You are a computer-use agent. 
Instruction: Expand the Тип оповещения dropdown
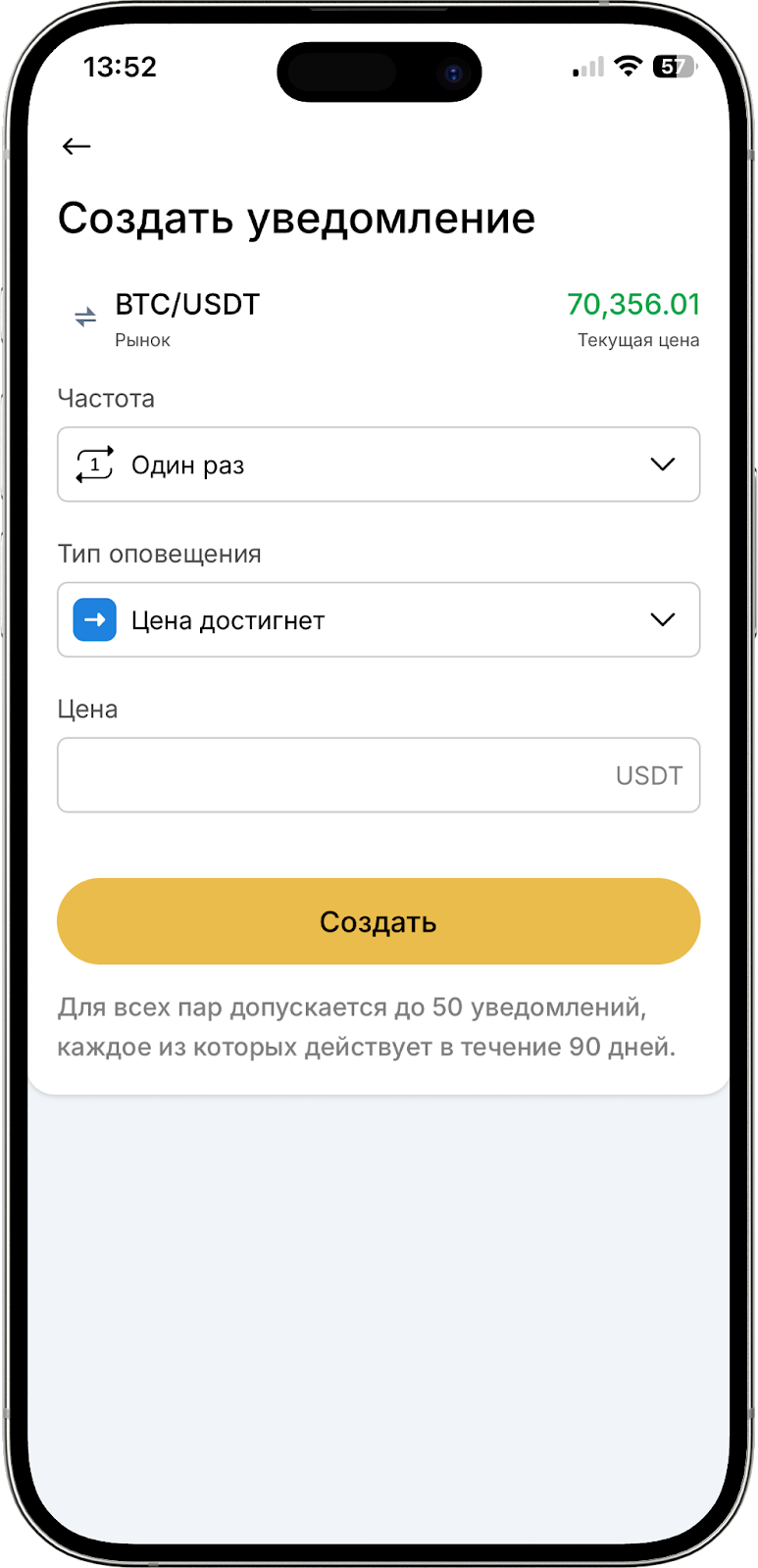pos(379,620)
